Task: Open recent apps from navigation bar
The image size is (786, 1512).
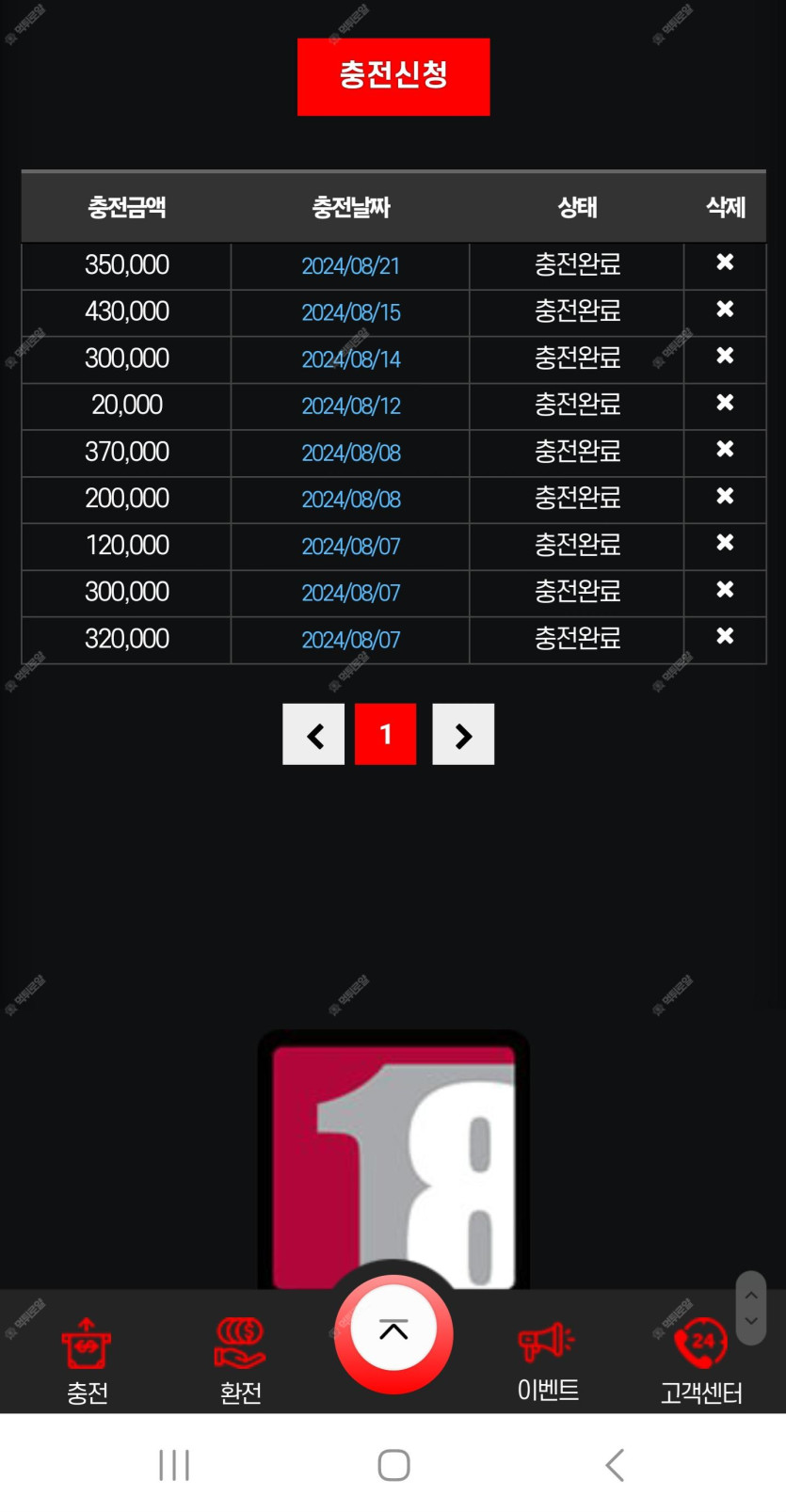Action: tap(174, 1465)
